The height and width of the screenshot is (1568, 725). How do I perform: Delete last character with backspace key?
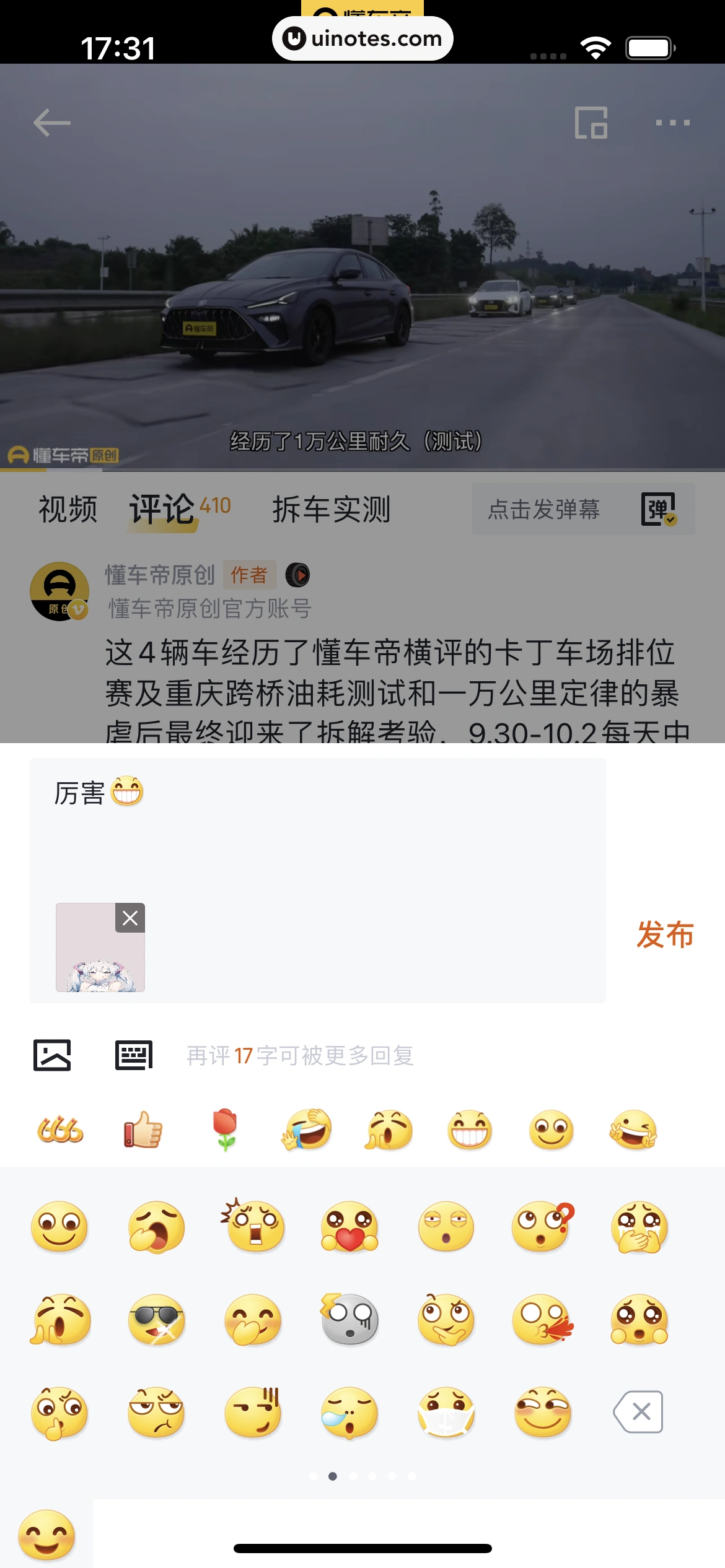[639, 1412]
